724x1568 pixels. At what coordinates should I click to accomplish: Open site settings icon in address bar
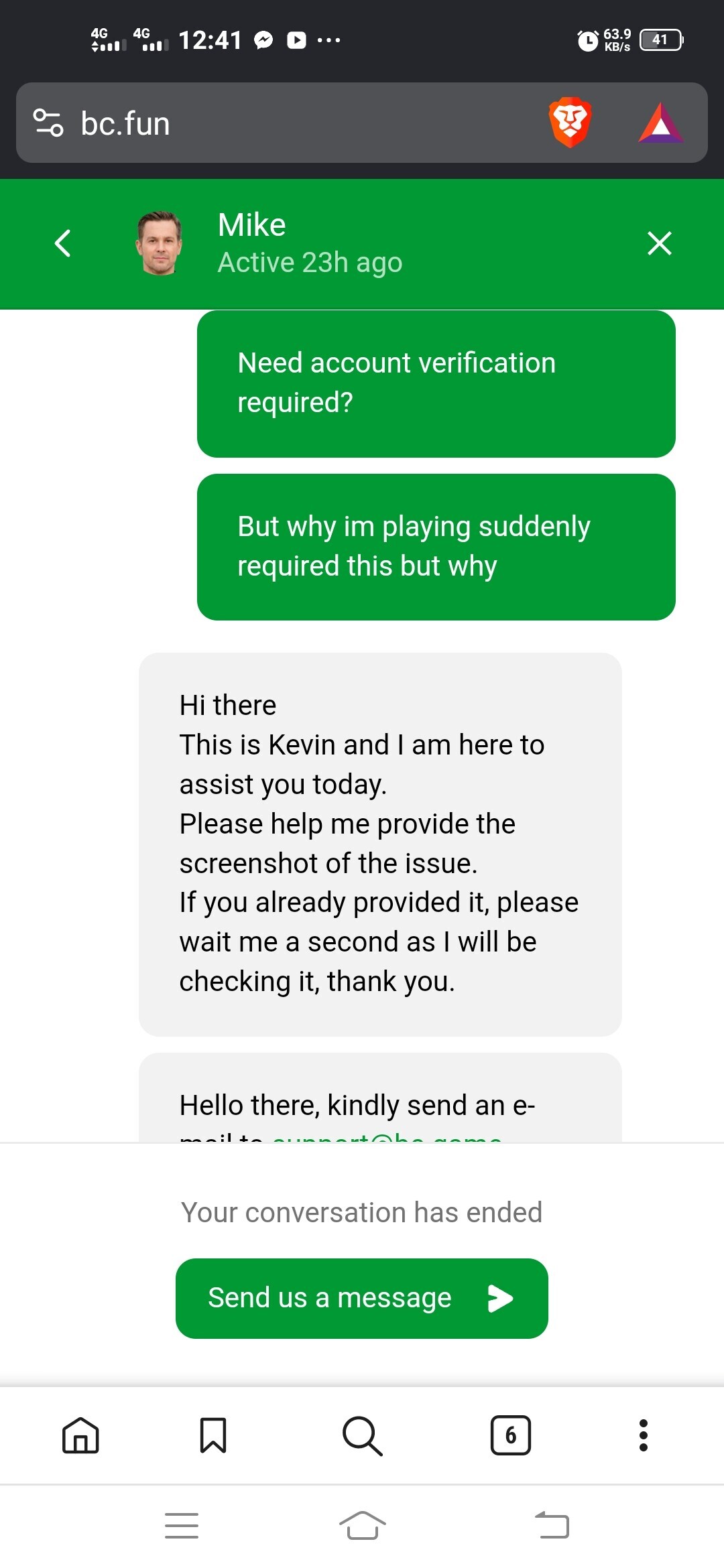point(48,123)
